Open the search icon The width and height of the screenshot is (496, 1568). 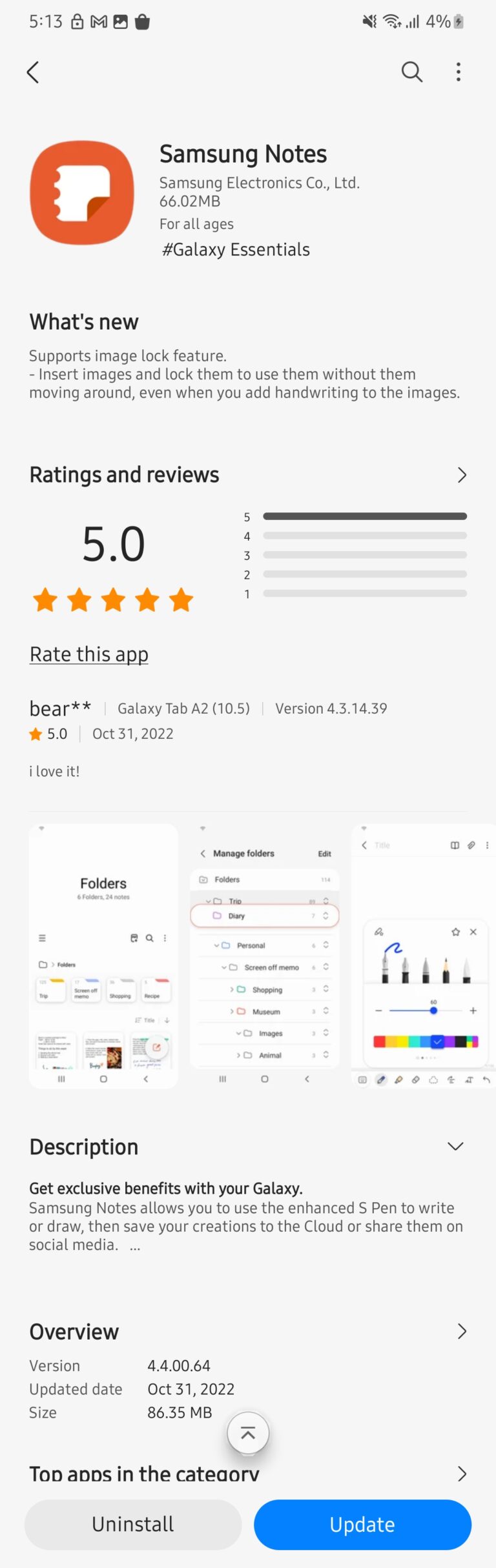click(411, 72)
